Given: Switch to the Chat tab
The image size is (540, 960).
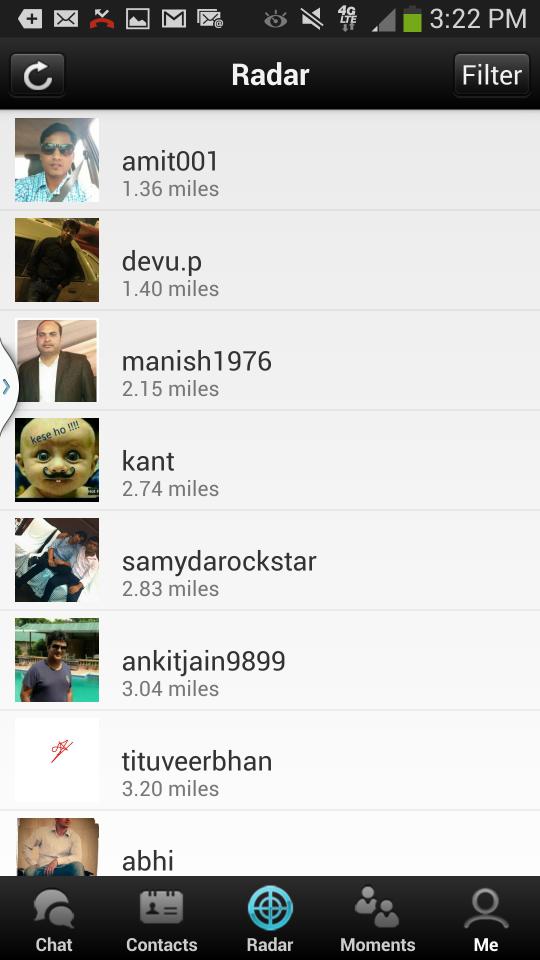Looking at the screenshot, I should (x=54, y=918).
